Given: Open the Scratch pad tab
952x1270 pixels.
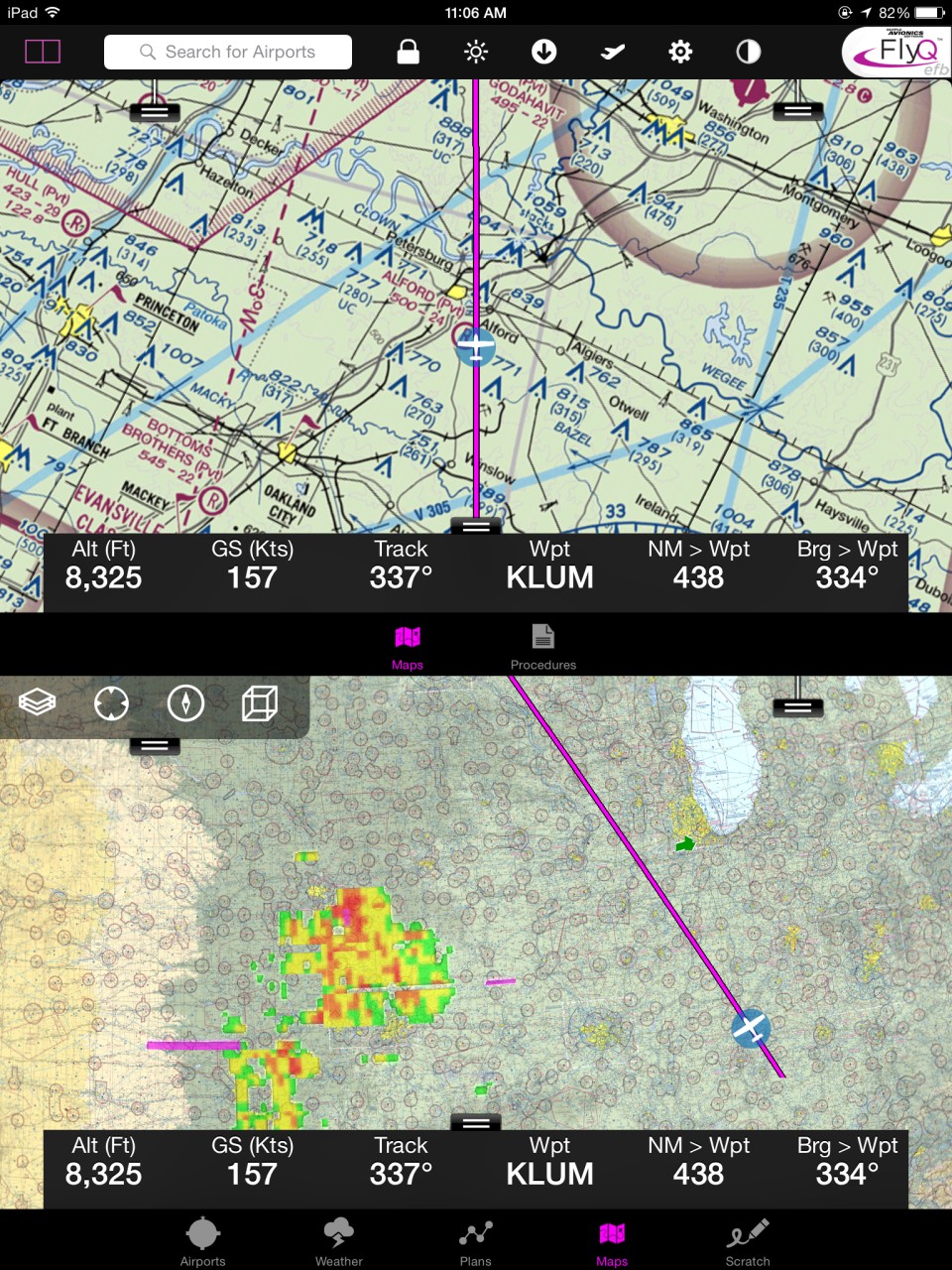Looking at the screenshot, I should [747, 1241].
